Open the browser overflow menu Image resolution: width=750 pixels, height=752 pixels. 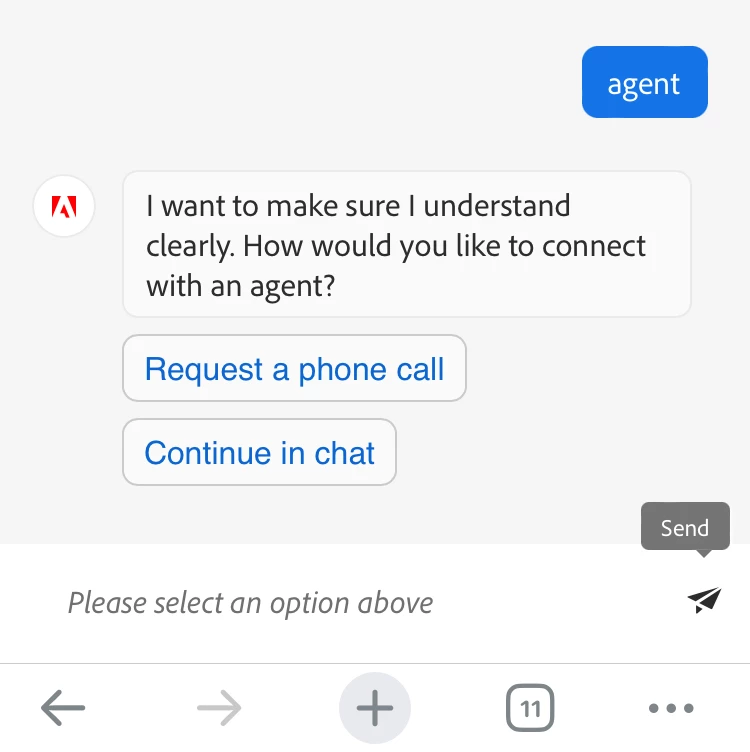click(671, 709)
